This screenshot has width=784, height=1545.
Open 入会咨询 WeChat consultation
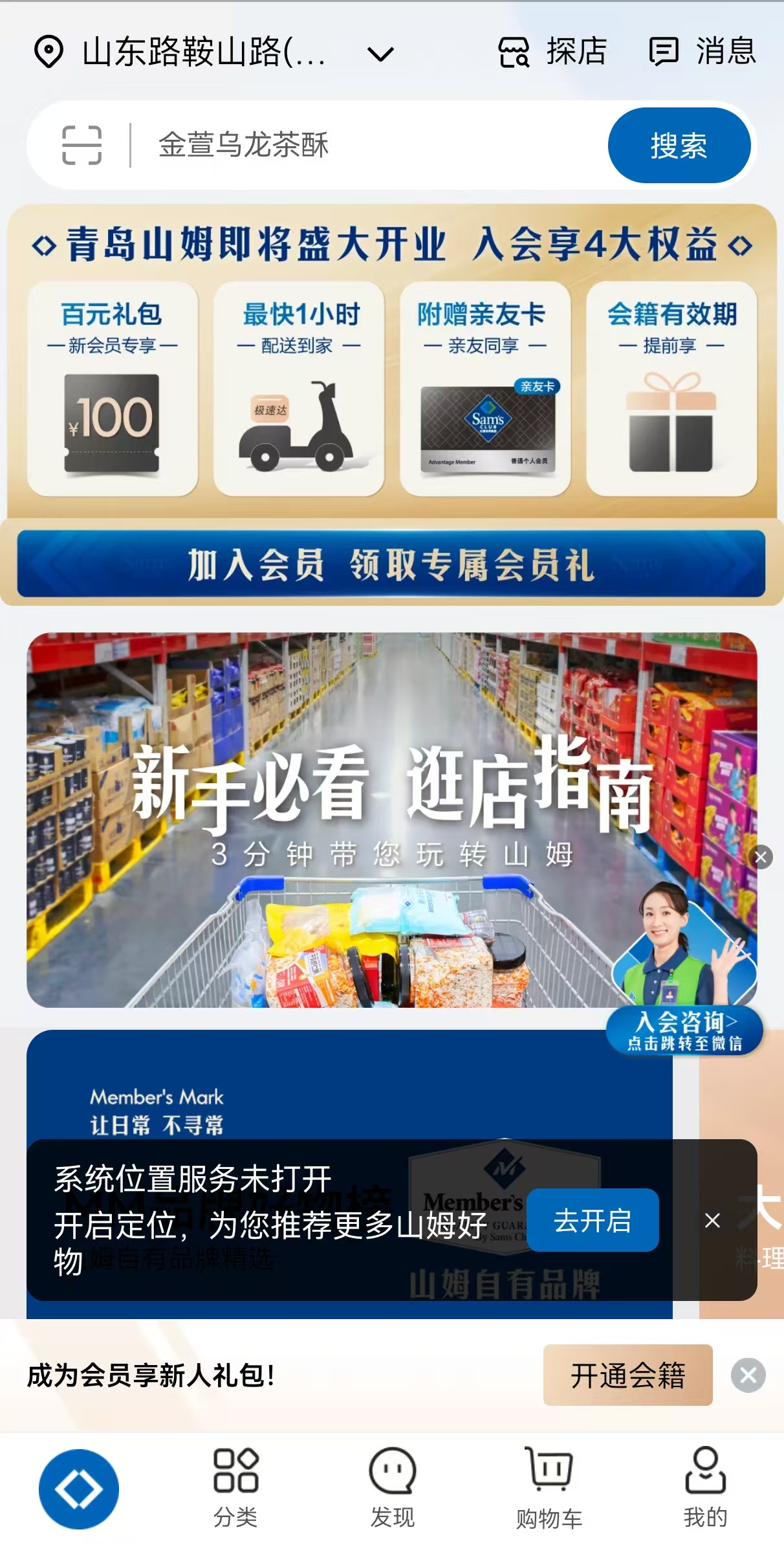pyautogui.click(x=684, y=1030)
